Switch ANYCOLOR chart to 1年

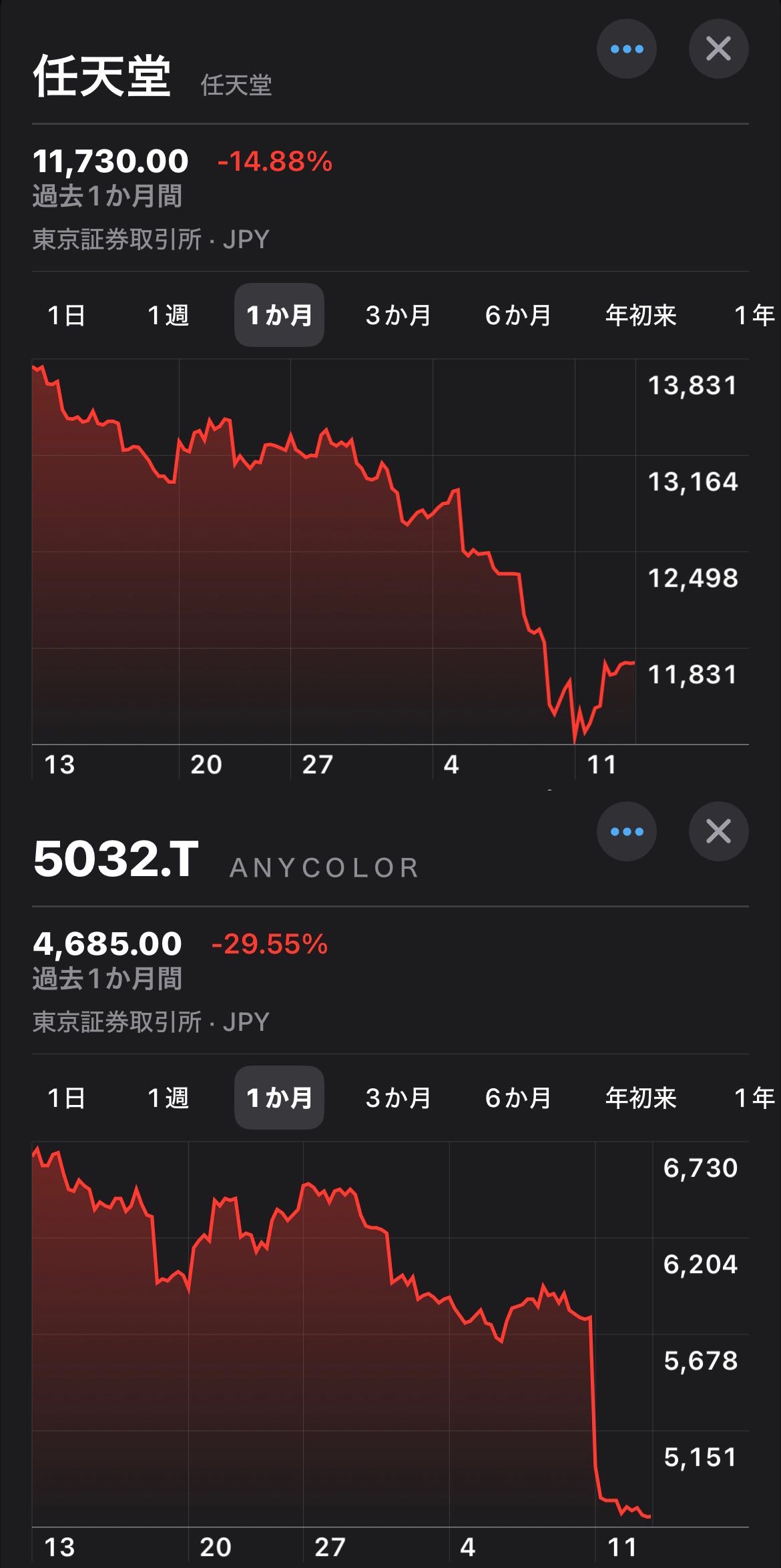(x=754, y=1098)
